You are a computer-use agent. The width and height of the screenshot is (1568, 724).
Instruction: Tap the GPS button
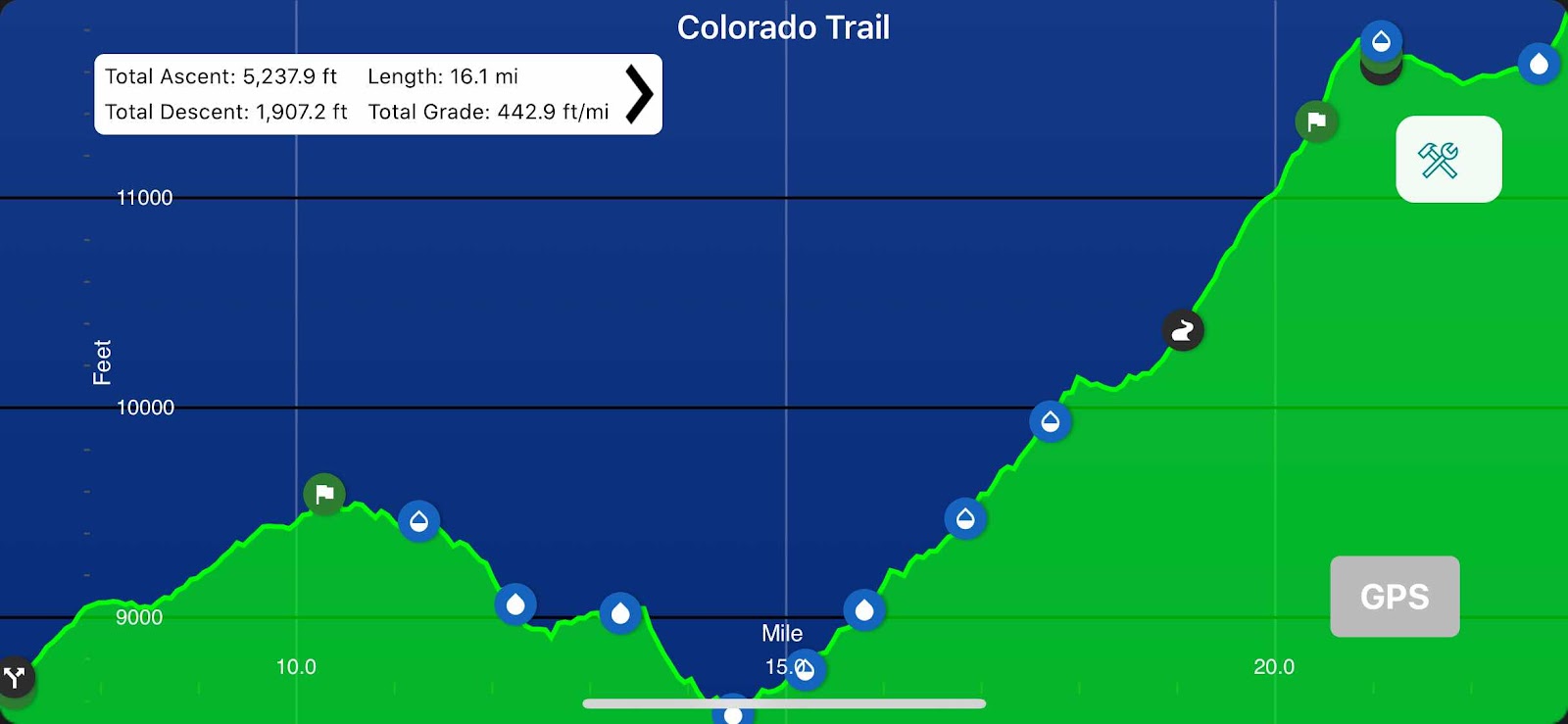point(1394,597)
